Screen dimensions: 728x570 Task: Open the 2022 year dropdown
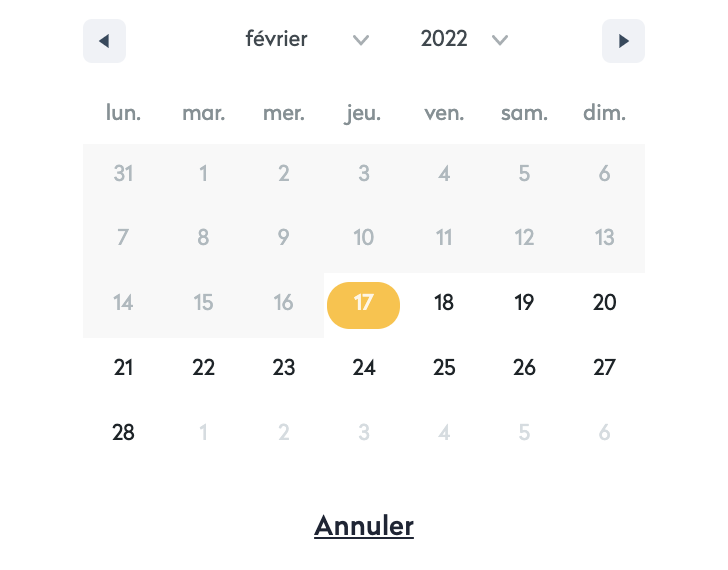(464, 40)
